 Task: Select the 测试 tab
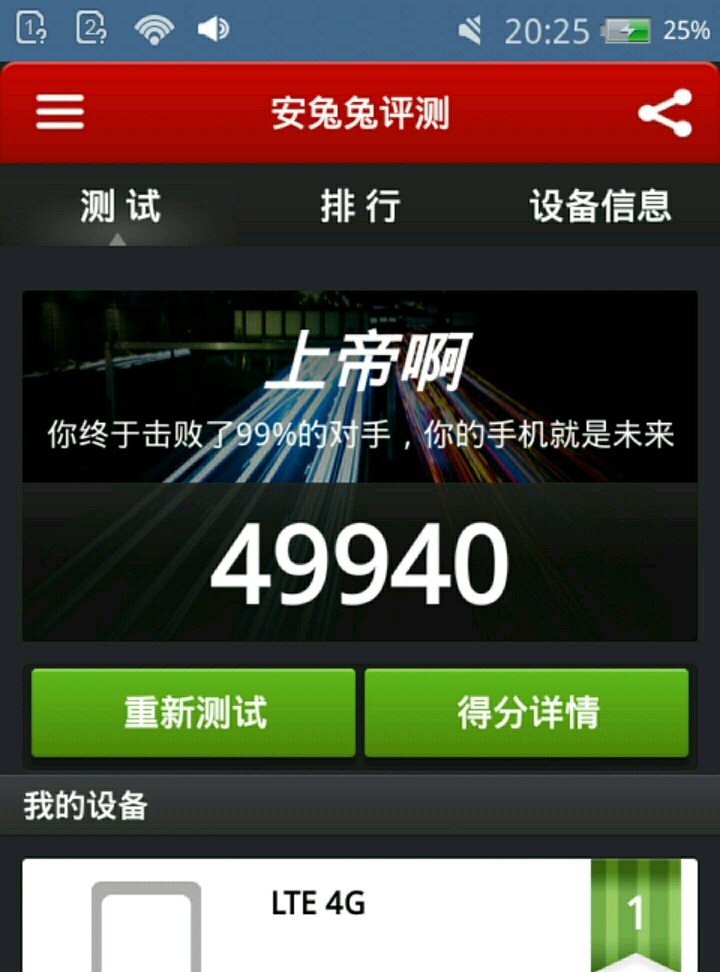[119, 206]
